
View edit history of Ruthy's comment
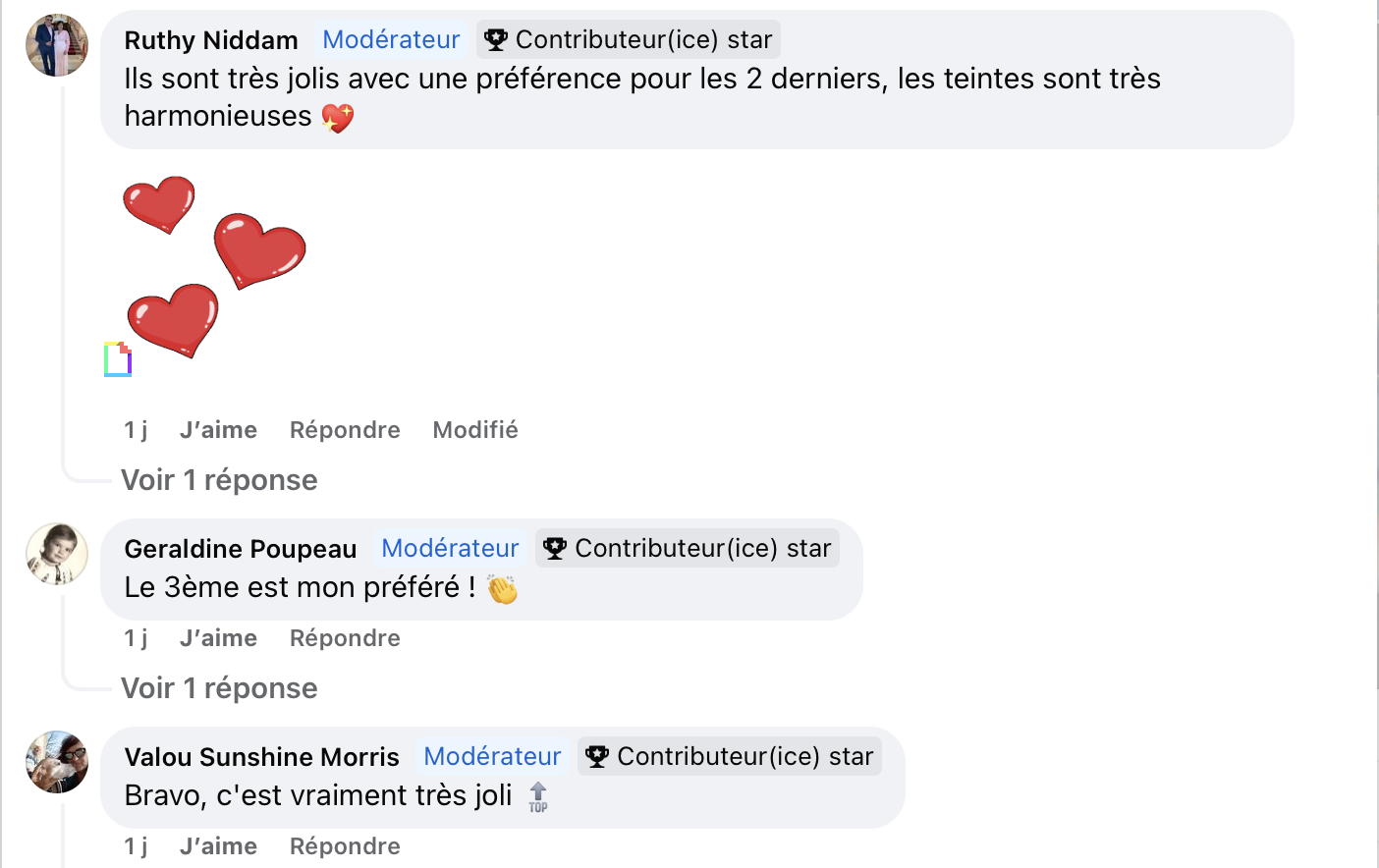click(474, 430)
